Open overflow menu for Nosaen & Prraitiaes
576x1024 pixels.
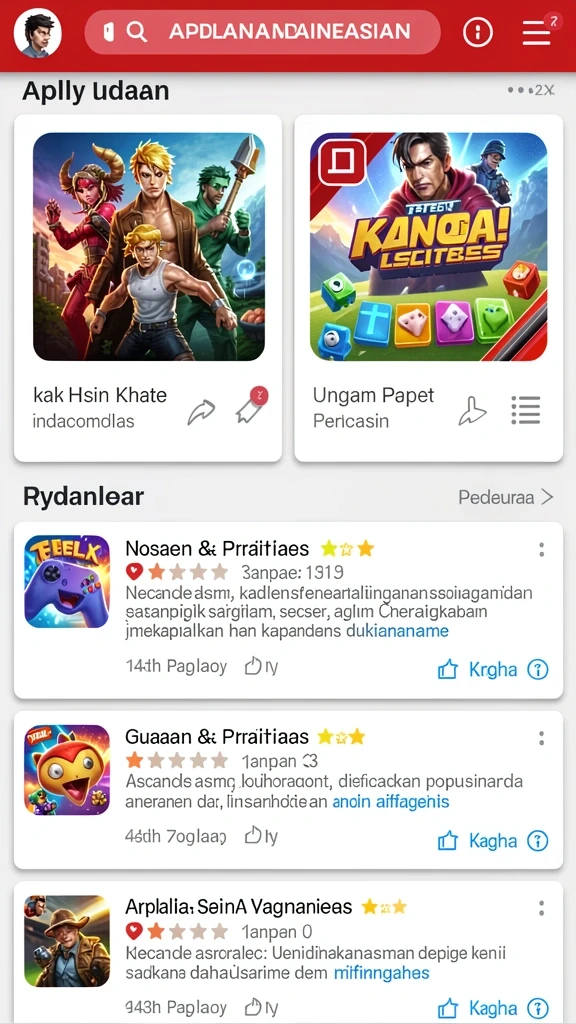[x=541, y=550]
